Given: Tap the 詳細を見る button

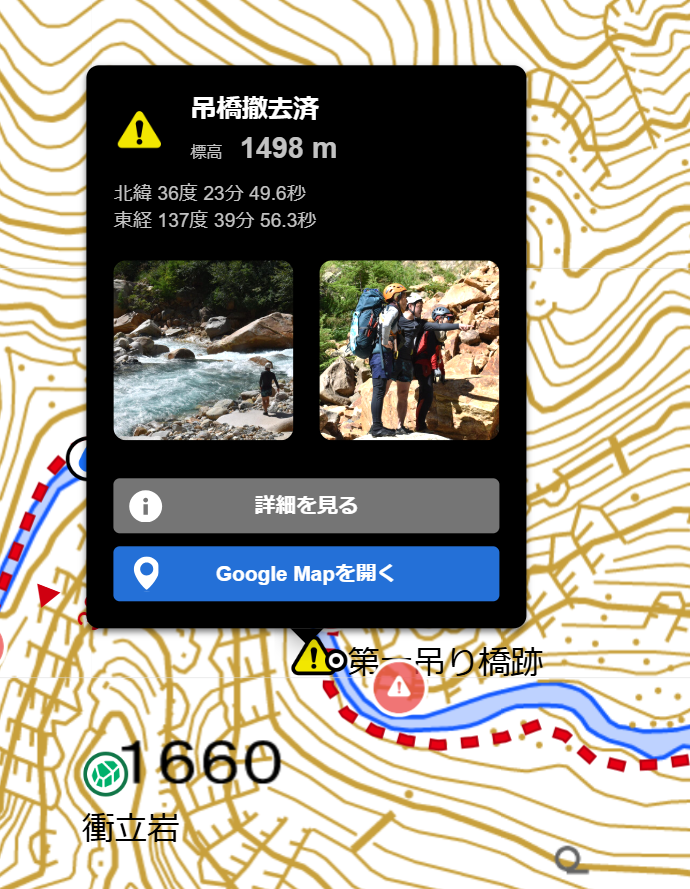Looking at the screenshot, I should pos(306,505).
